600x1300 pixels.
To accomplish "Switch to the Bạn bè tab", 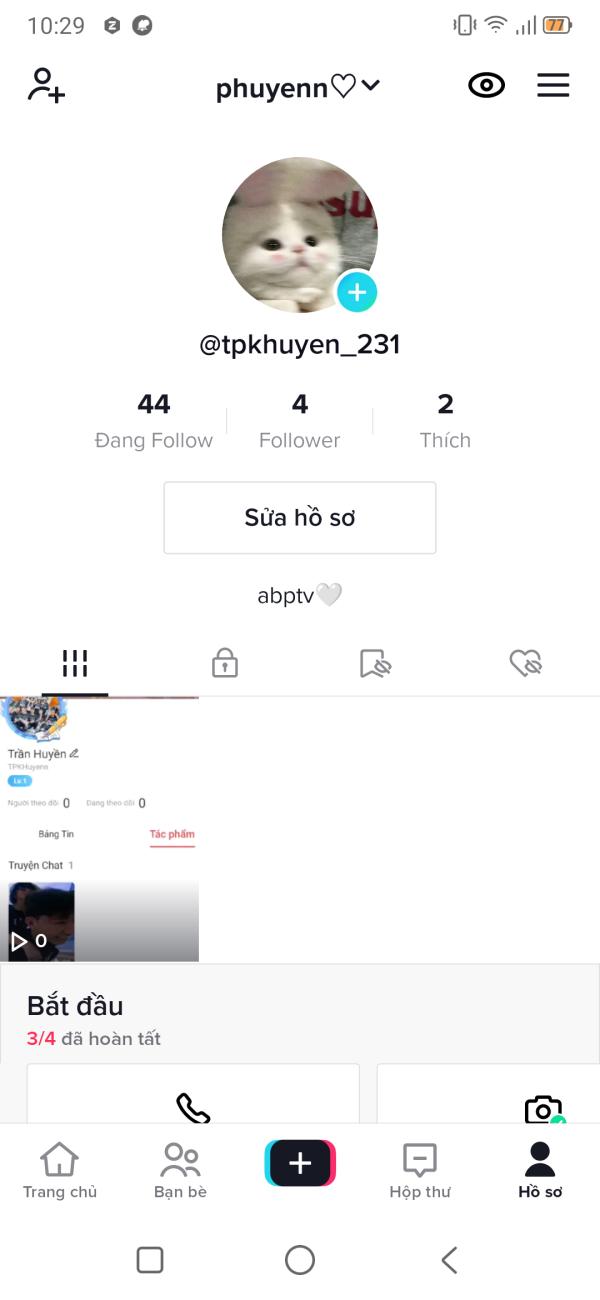I will pos(180,1170).
